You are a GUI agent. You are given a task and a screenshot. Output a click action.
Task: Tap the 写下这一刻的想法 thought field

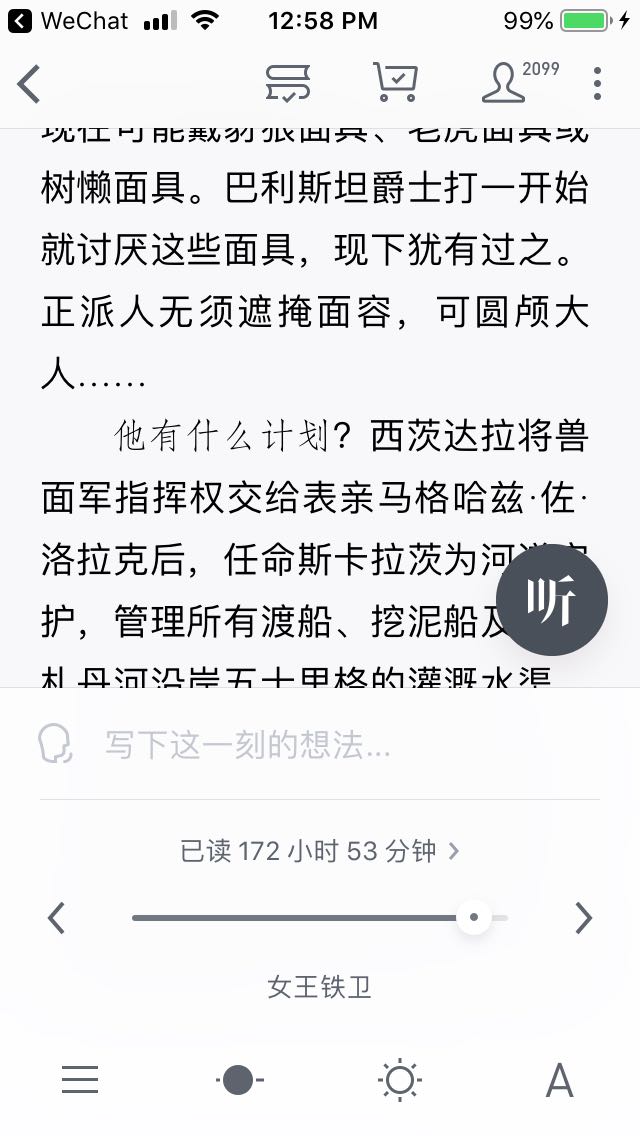(x=320, y=745)
